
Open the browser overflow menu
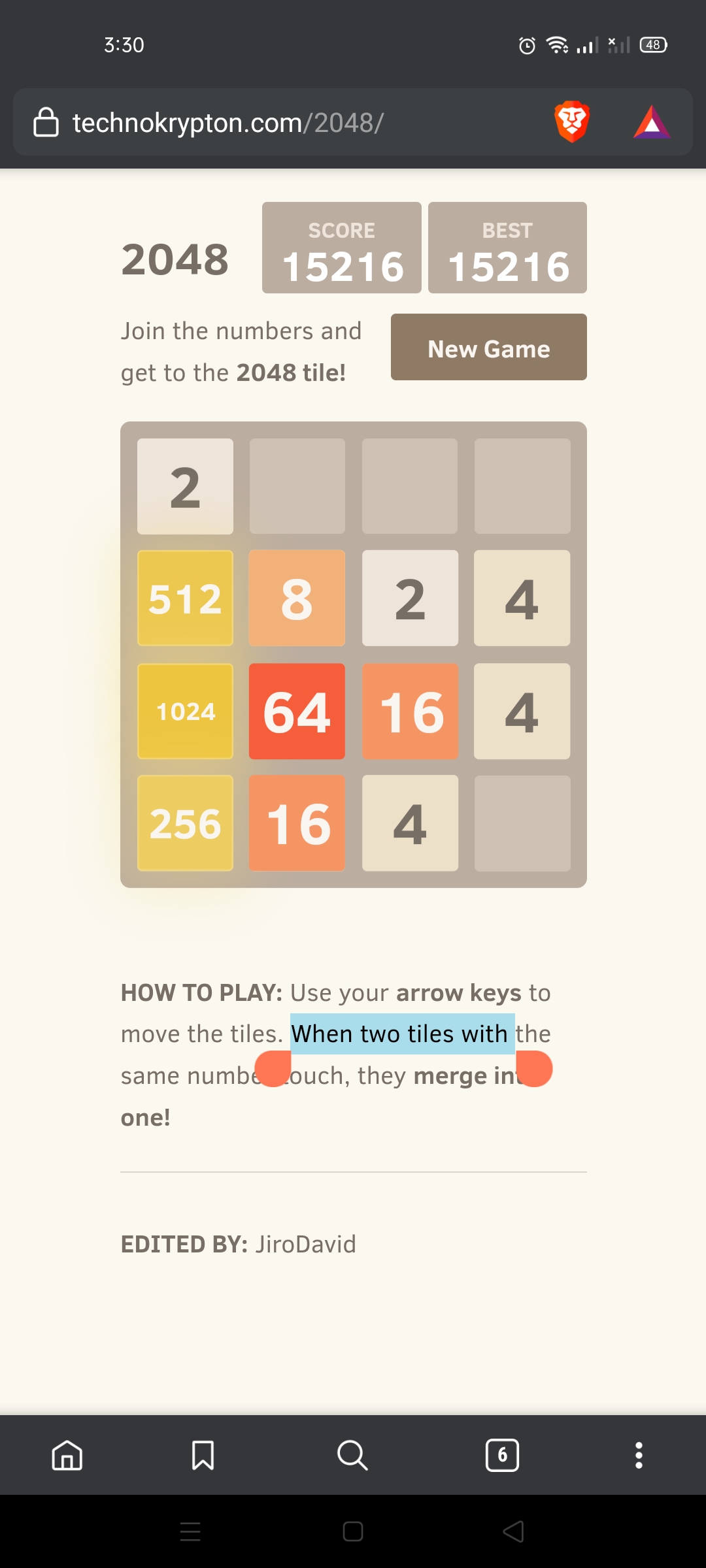point(639,1456)
